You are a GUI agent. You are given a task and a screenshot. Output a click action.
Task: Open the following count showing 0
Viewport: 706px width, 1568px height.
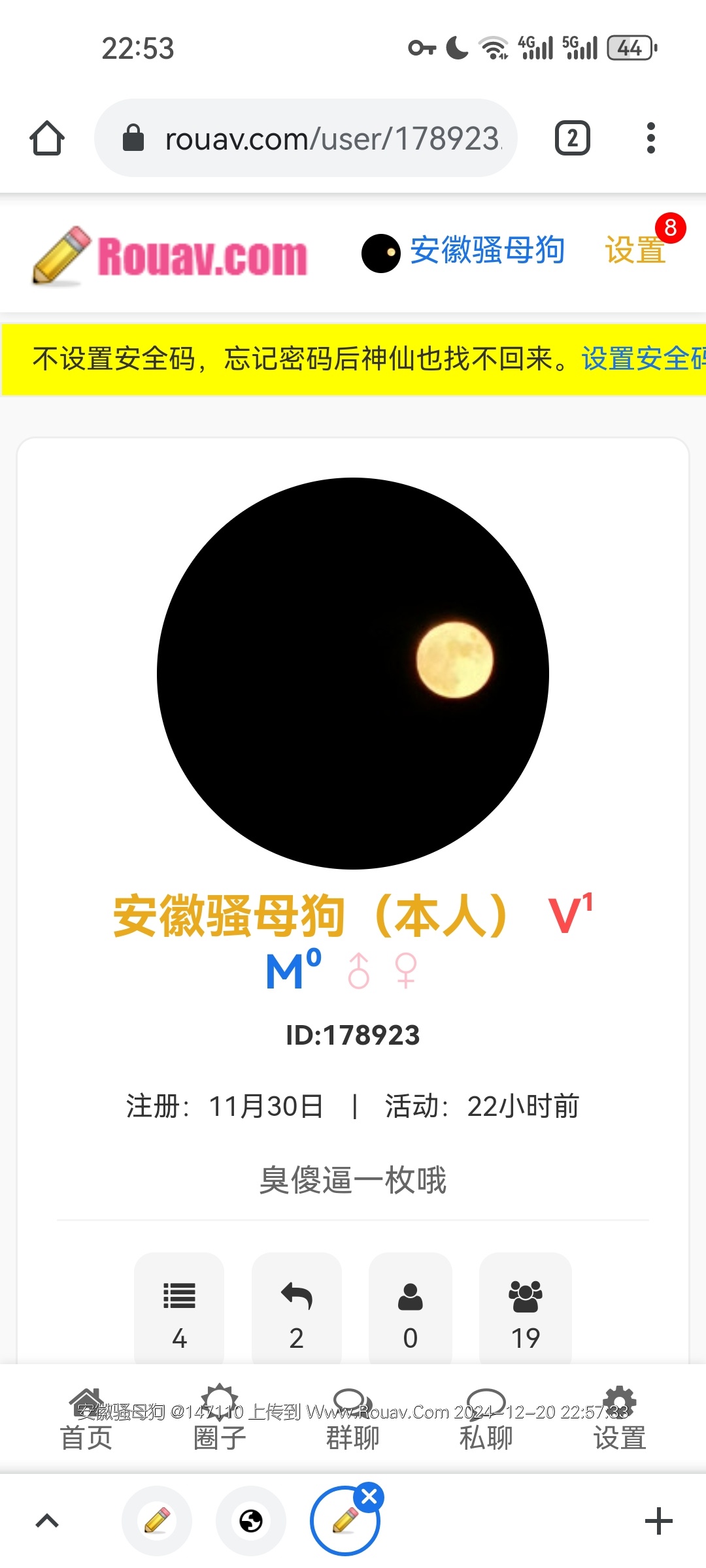click(411, 1309)
